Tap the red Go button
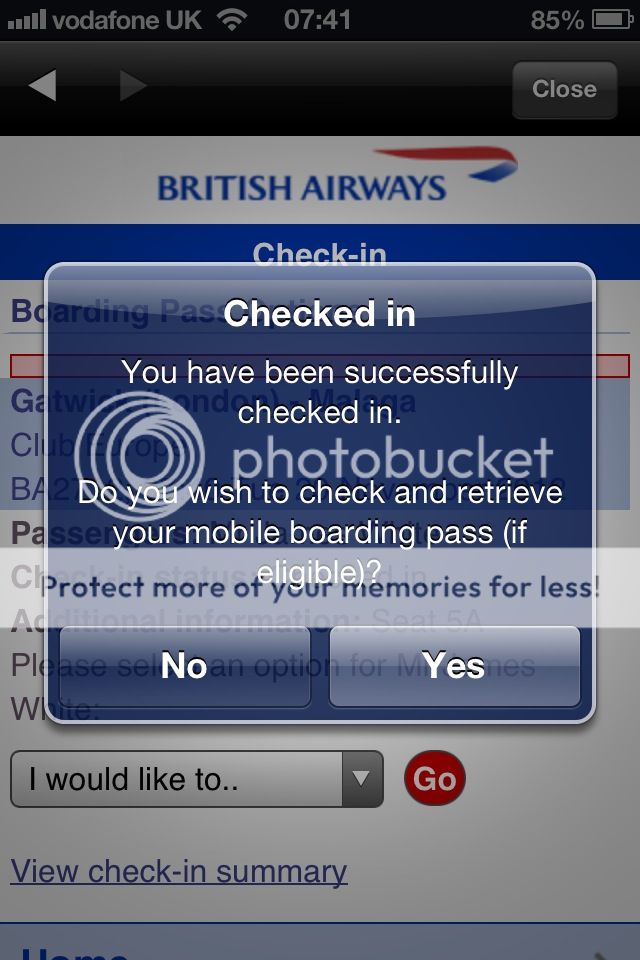This screenshot has width=640, height=960. point(434,779)
